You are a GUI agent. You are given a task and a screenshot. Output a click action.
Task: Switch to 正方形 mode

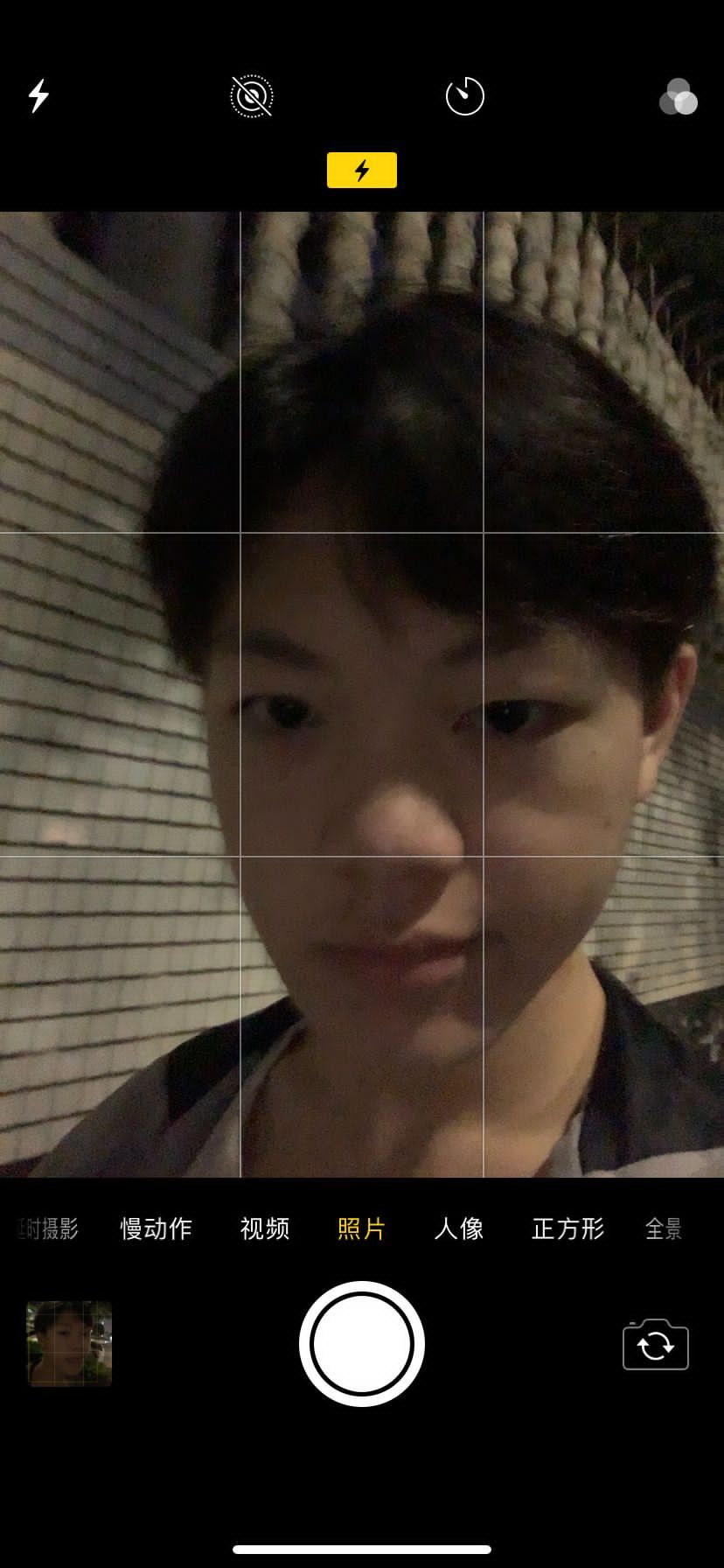click(567, 1228)
